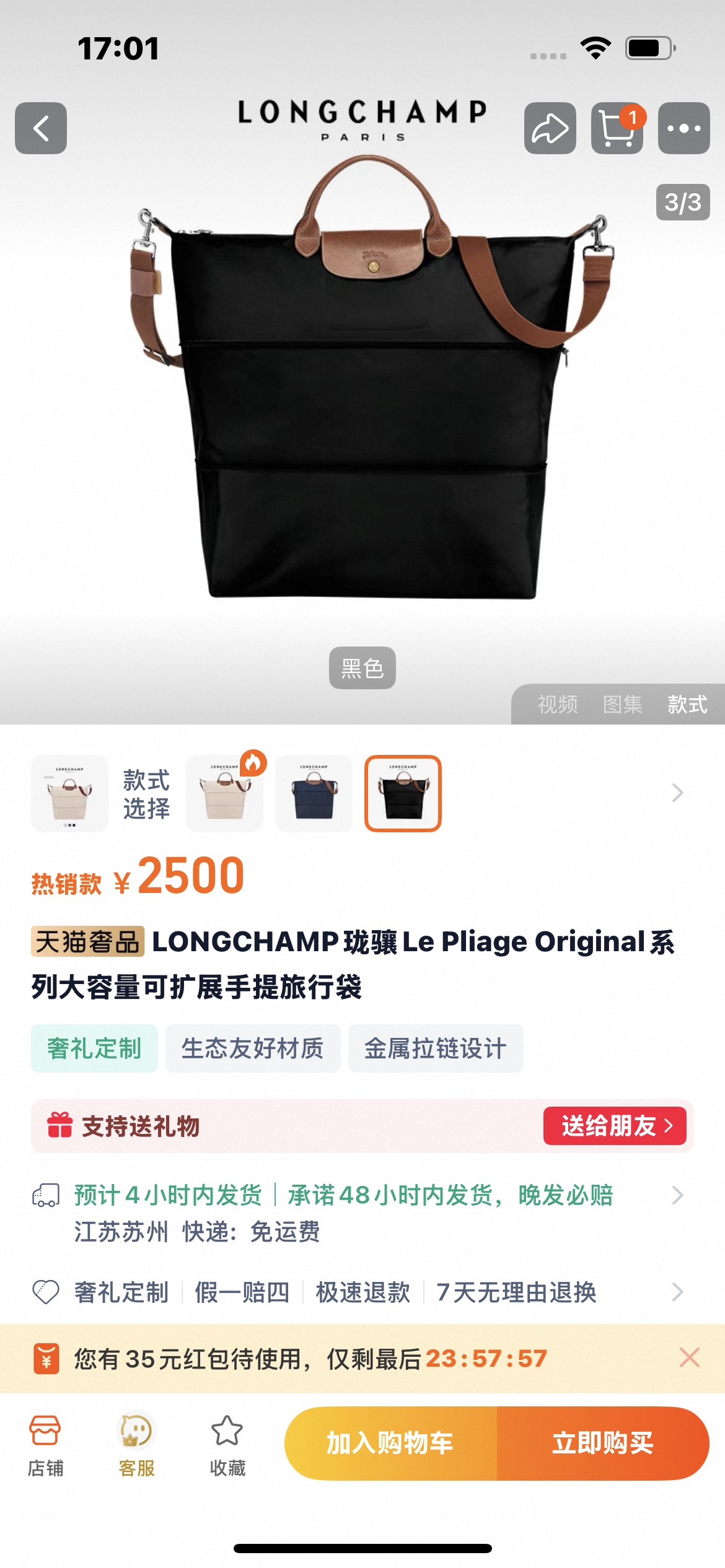
Task: Switch to the 视频 tab
Action: [557, 704]
